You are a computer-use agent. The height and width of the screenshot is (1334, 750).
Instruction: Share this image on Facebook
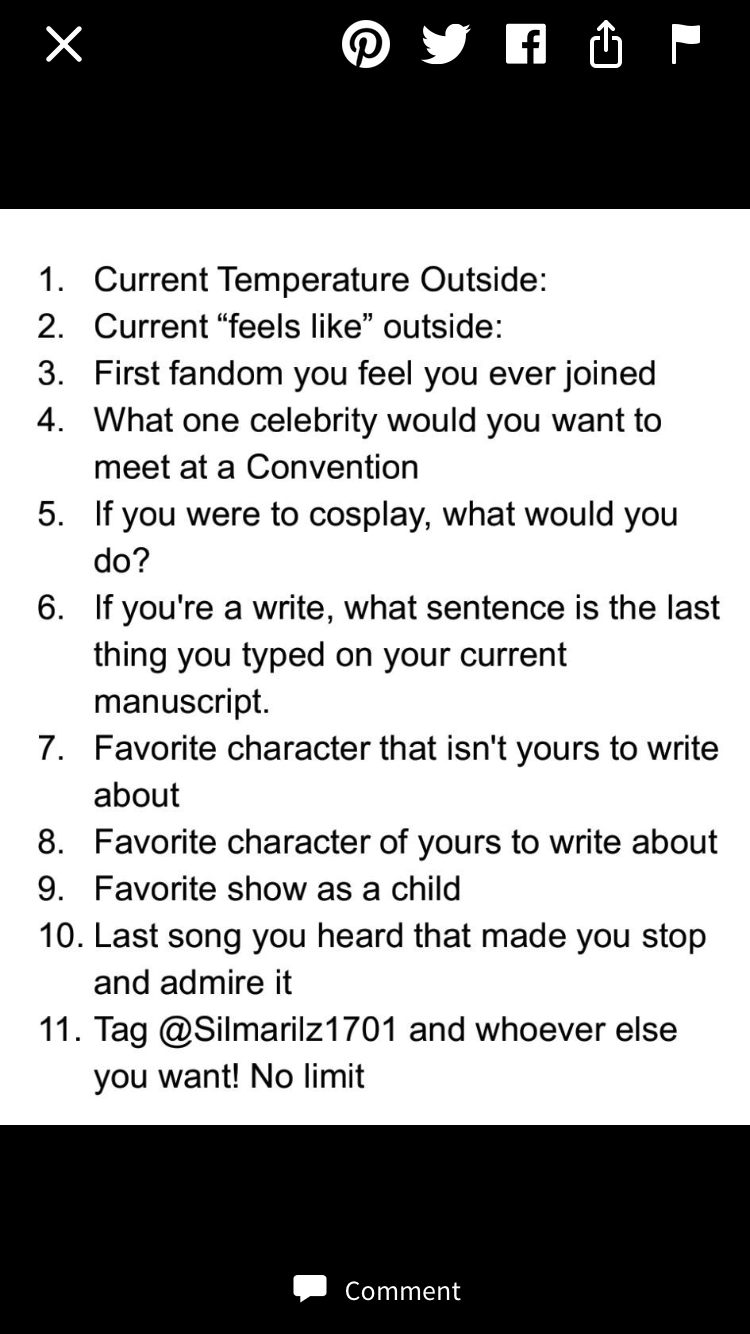tap(526, 44)
